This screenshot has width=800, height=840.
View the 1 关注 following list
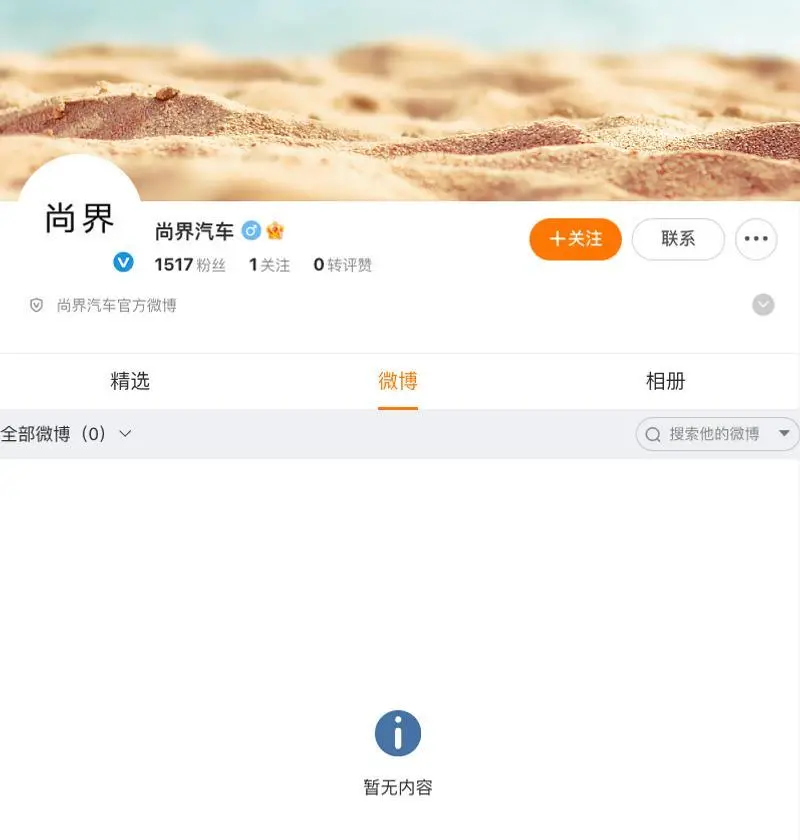tap(269, 265)
